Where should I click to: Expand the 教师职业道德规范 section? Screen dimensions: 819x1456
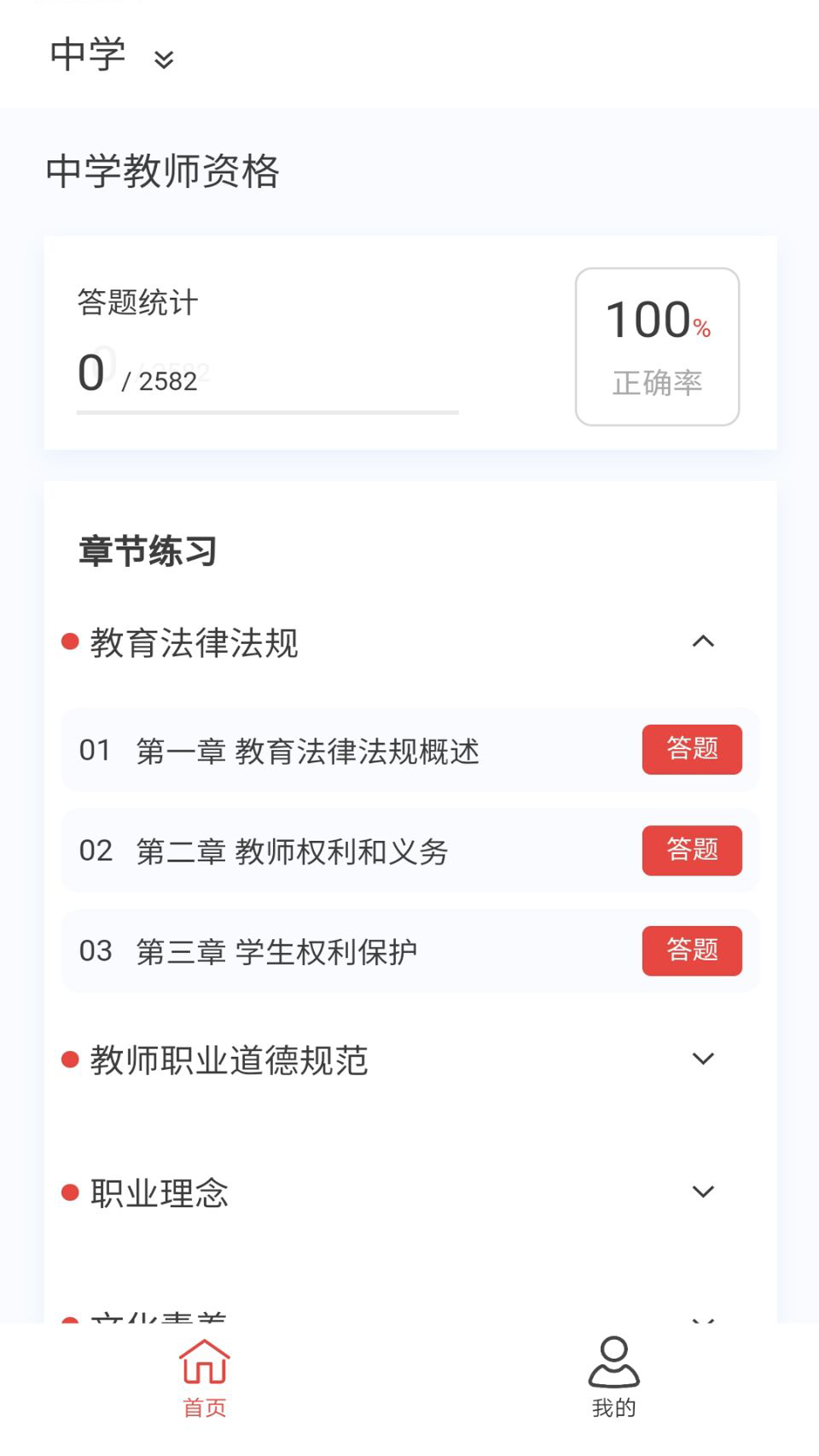704,1060
